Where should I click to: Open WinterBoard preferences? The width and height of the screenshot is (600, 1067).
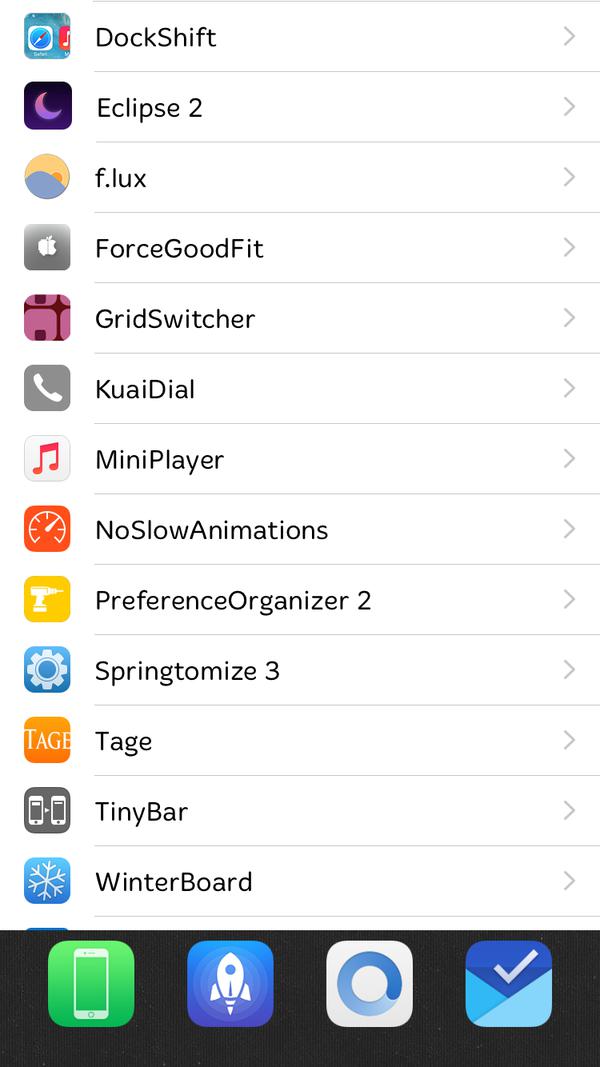click(x=300, y=881)
